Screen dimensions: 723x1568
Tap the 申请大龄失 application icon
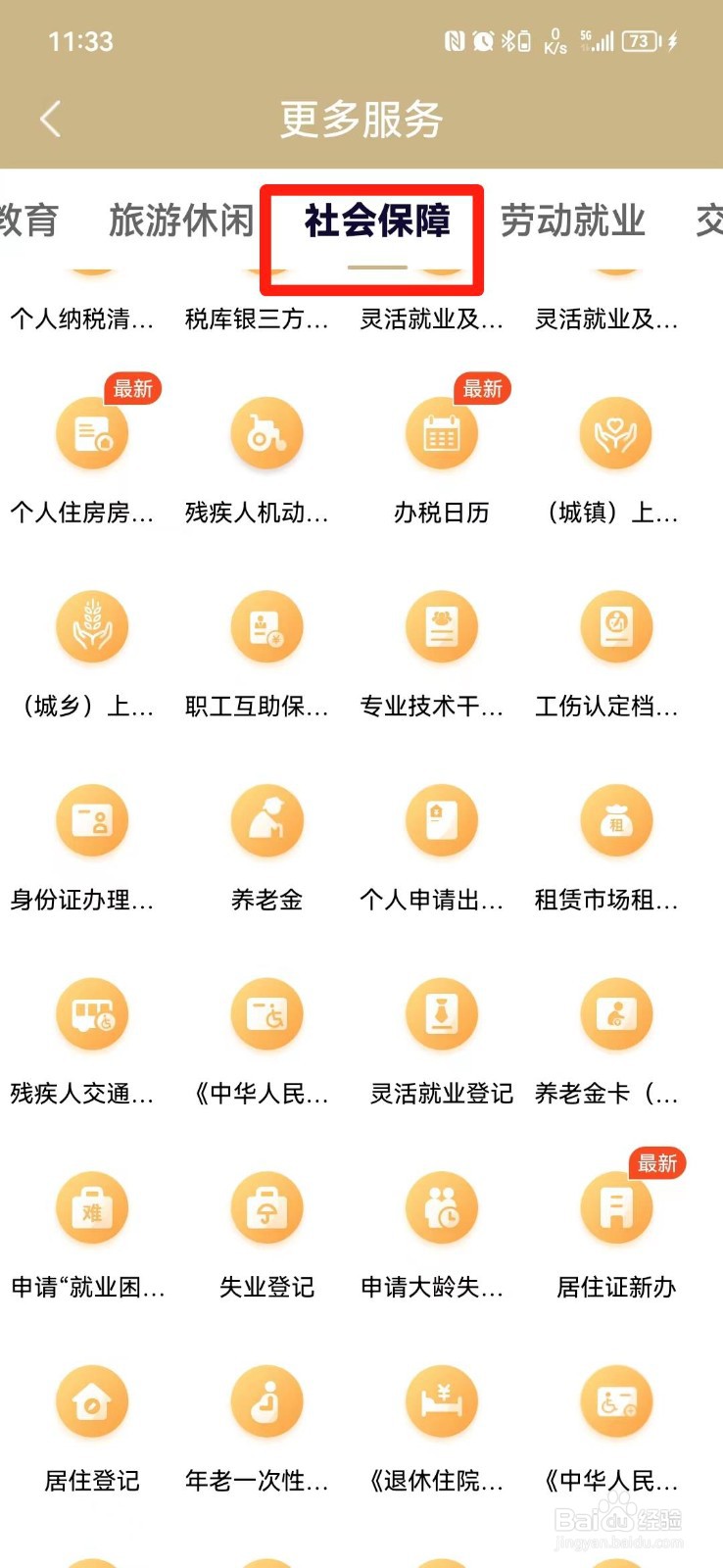[x=441, y=1207]
